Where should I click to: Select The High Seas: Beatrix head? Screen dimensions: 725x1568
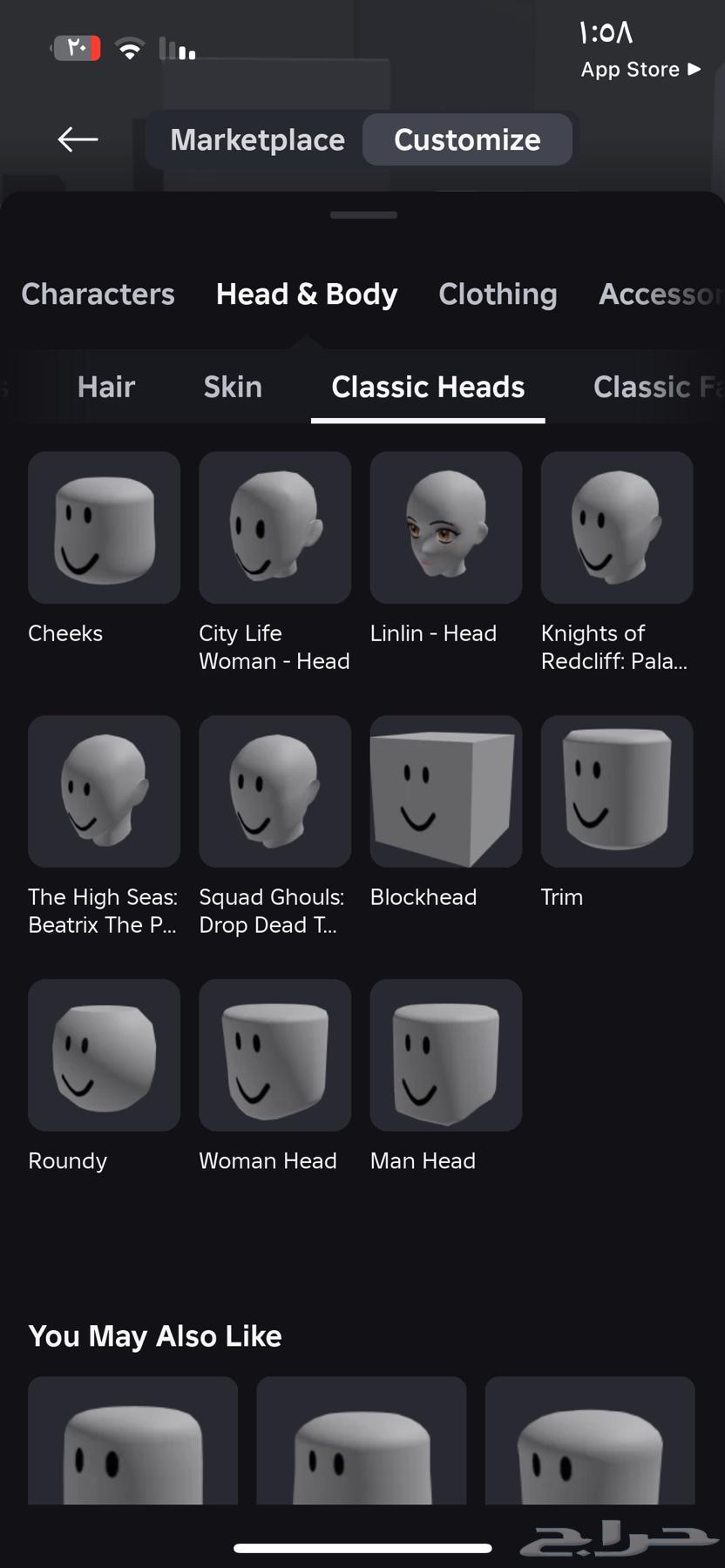pyautogui.click(x=104, y=792)
